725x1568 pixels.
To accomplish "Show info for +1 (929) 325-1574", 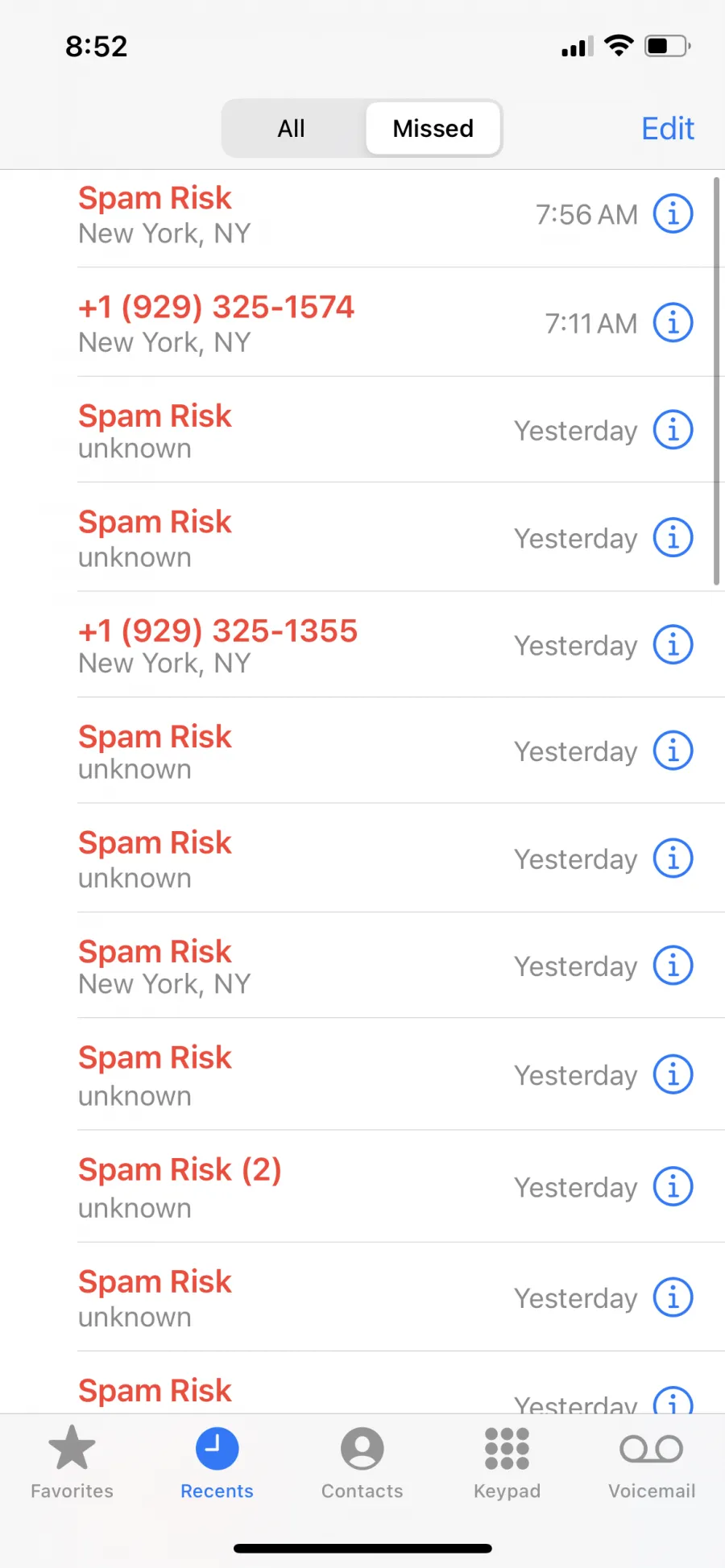I will 673,323.
